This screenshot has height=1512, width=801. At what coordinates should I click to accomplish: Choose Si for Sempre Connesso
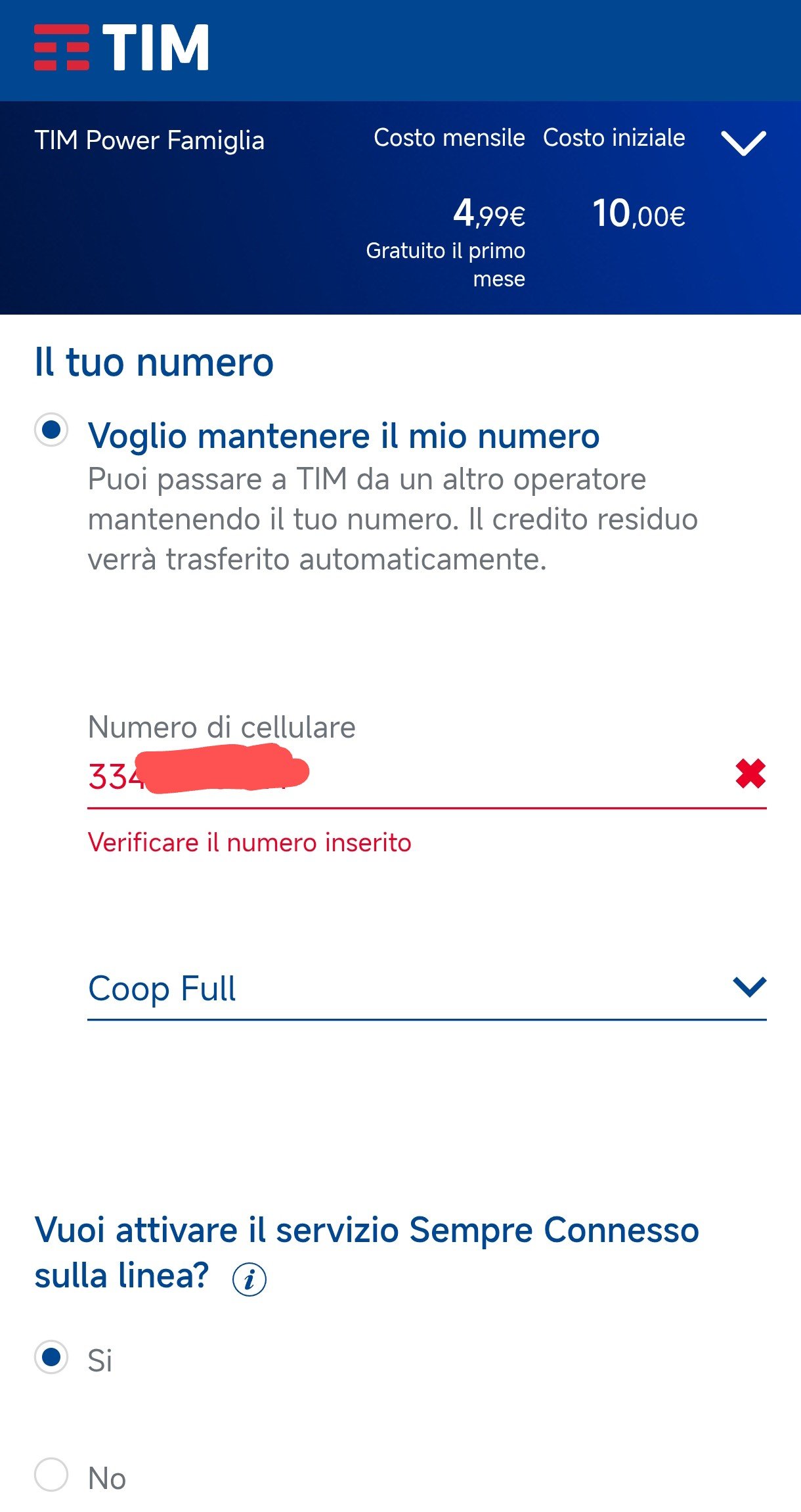pyautogui.click(x=51, y=1357)
